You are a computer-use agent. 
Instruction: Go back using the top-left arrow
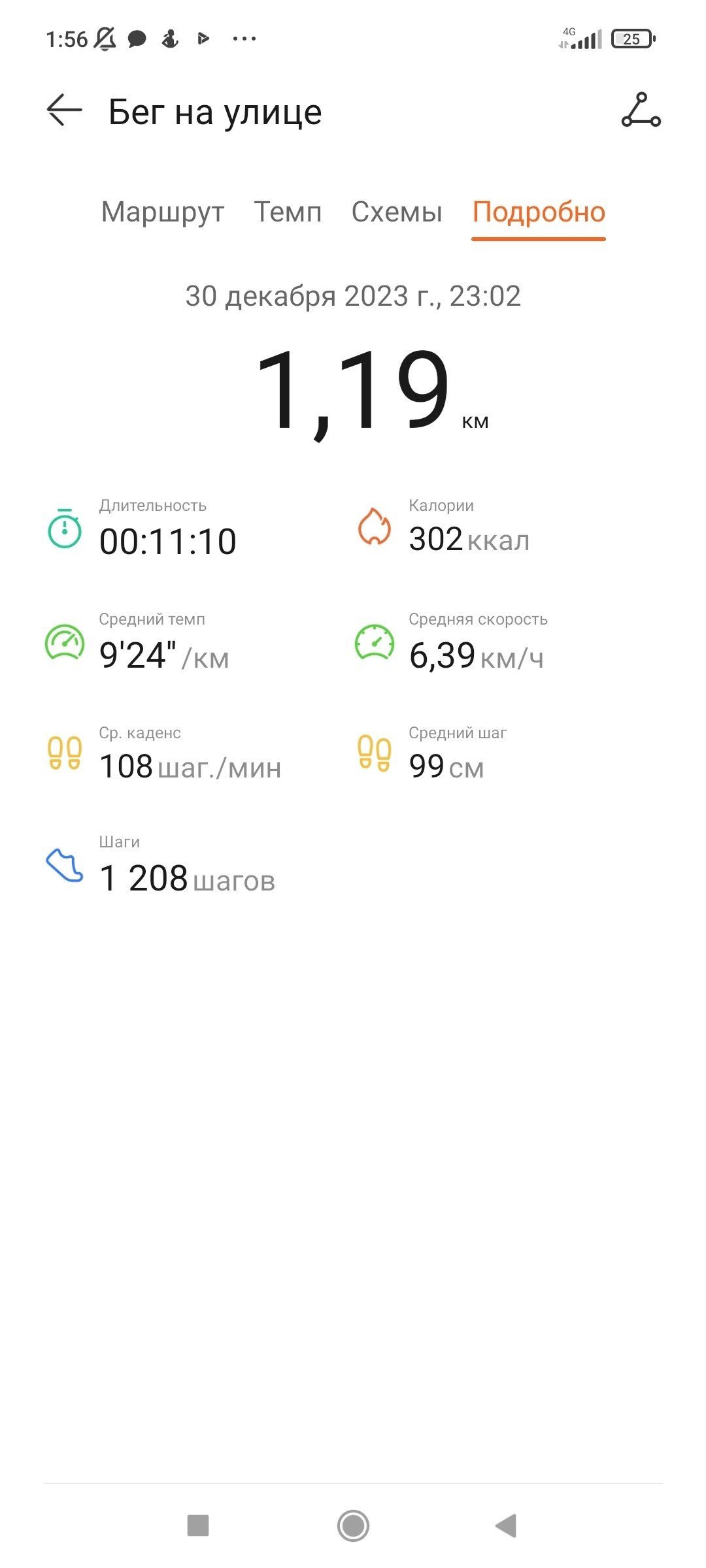(x=64, y=110)
